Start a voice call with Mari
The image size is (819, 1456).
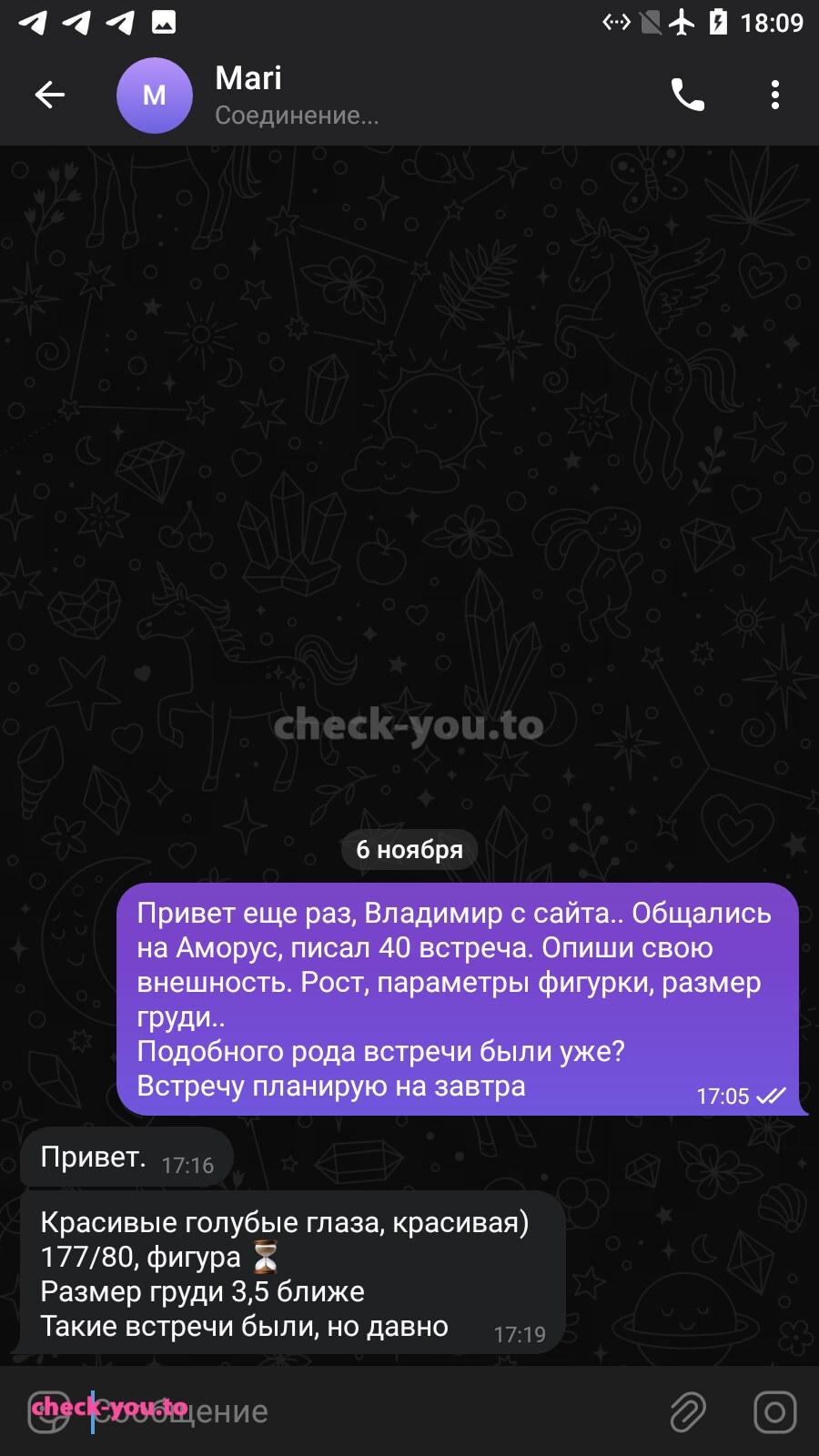click(688, 95)
